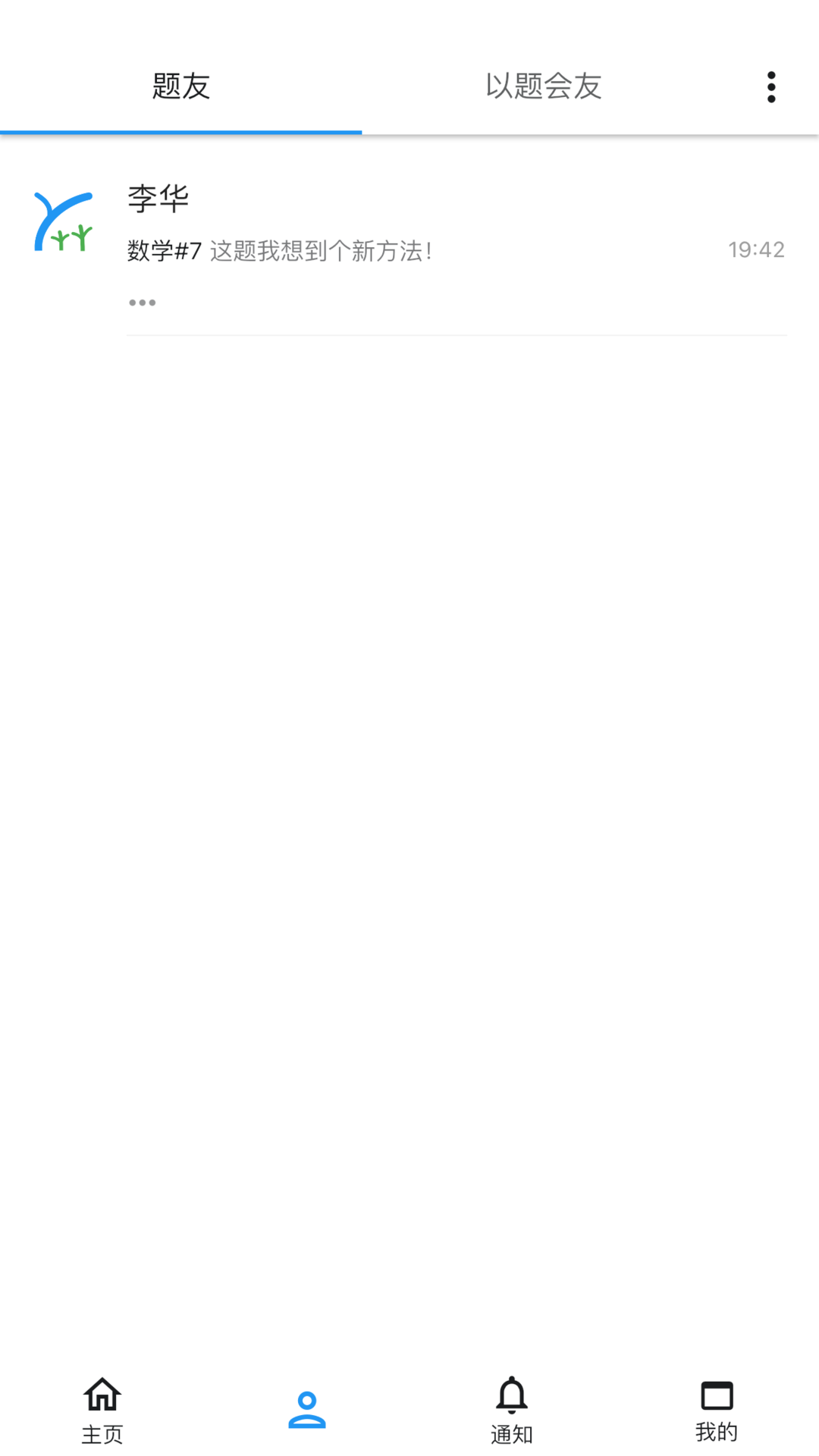Switch to the 我的 tab
819x1456 pixels.
tap(717, 1410)
